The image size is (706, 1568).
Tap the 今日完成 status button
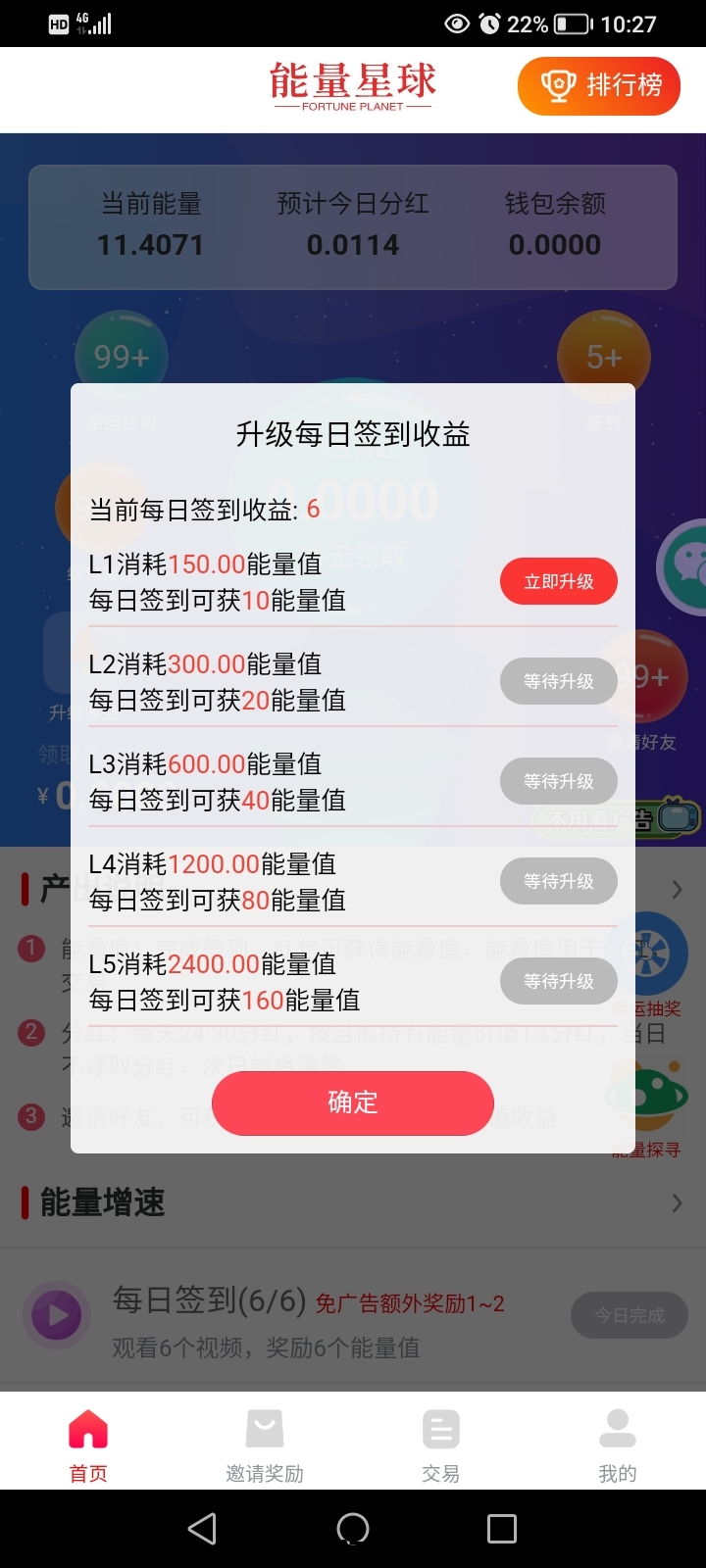629,1315
